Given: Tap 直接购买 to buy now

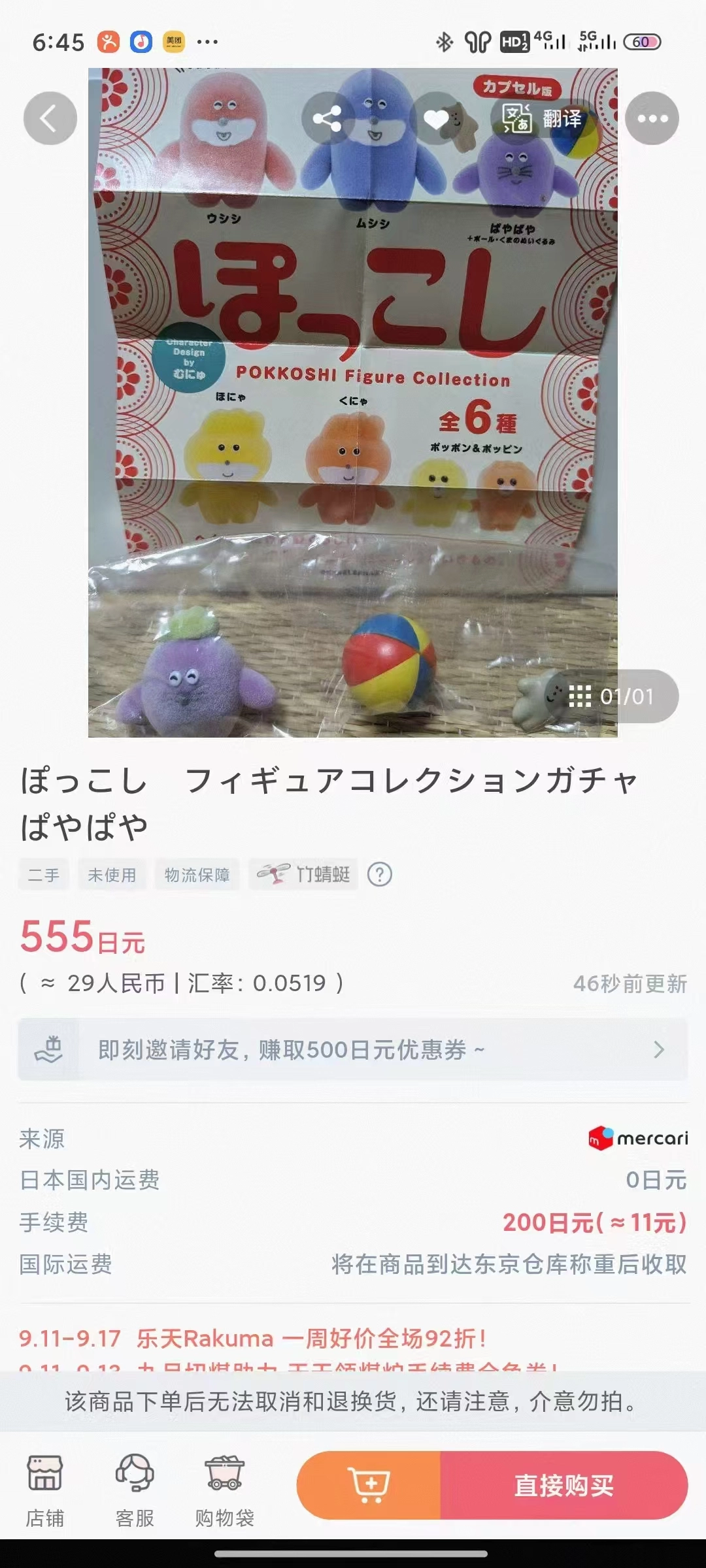Looking at the screenshot, I should point(563,1485).
